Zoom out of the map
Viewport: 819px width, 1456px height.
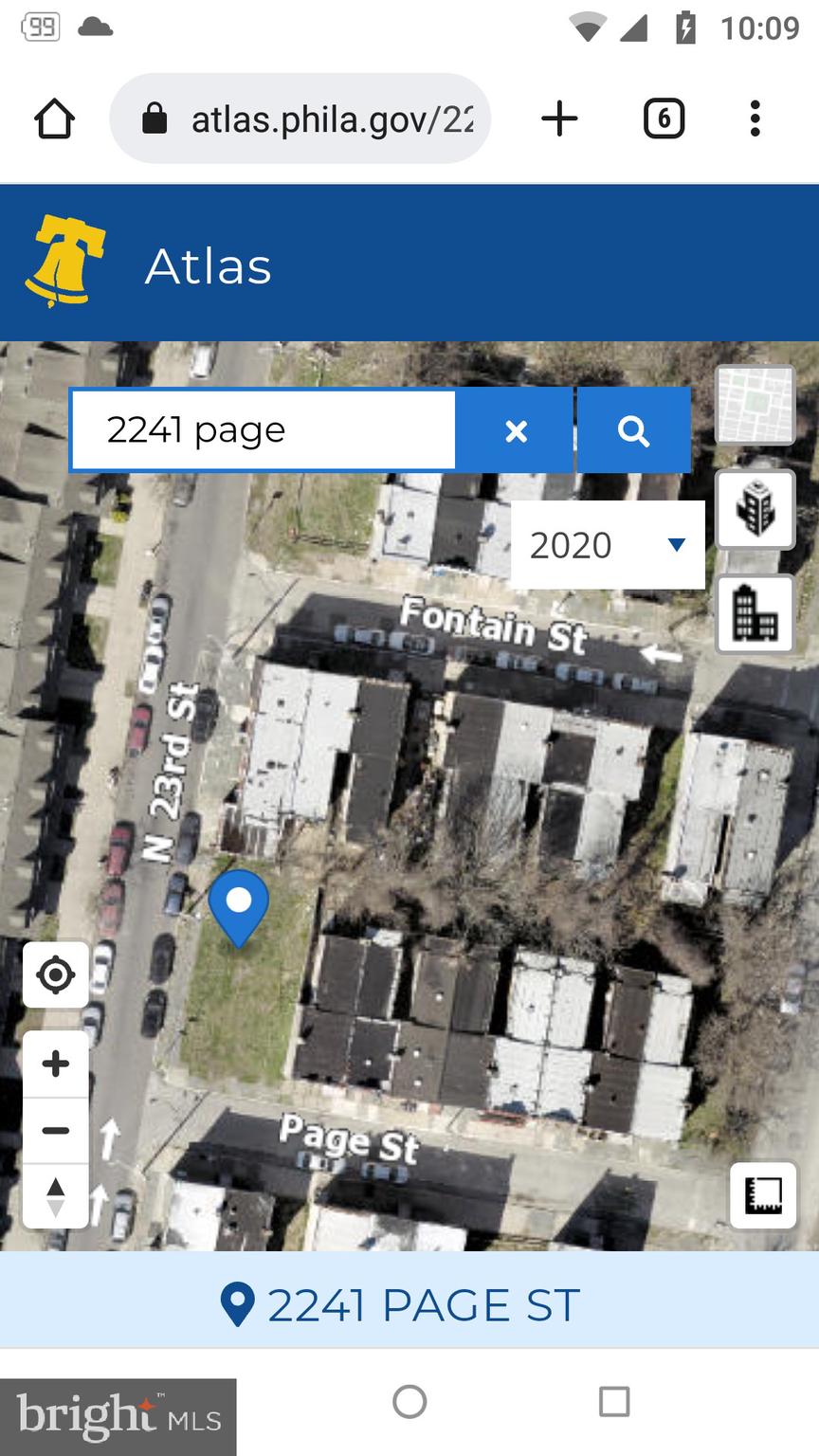pos(56,1130)
